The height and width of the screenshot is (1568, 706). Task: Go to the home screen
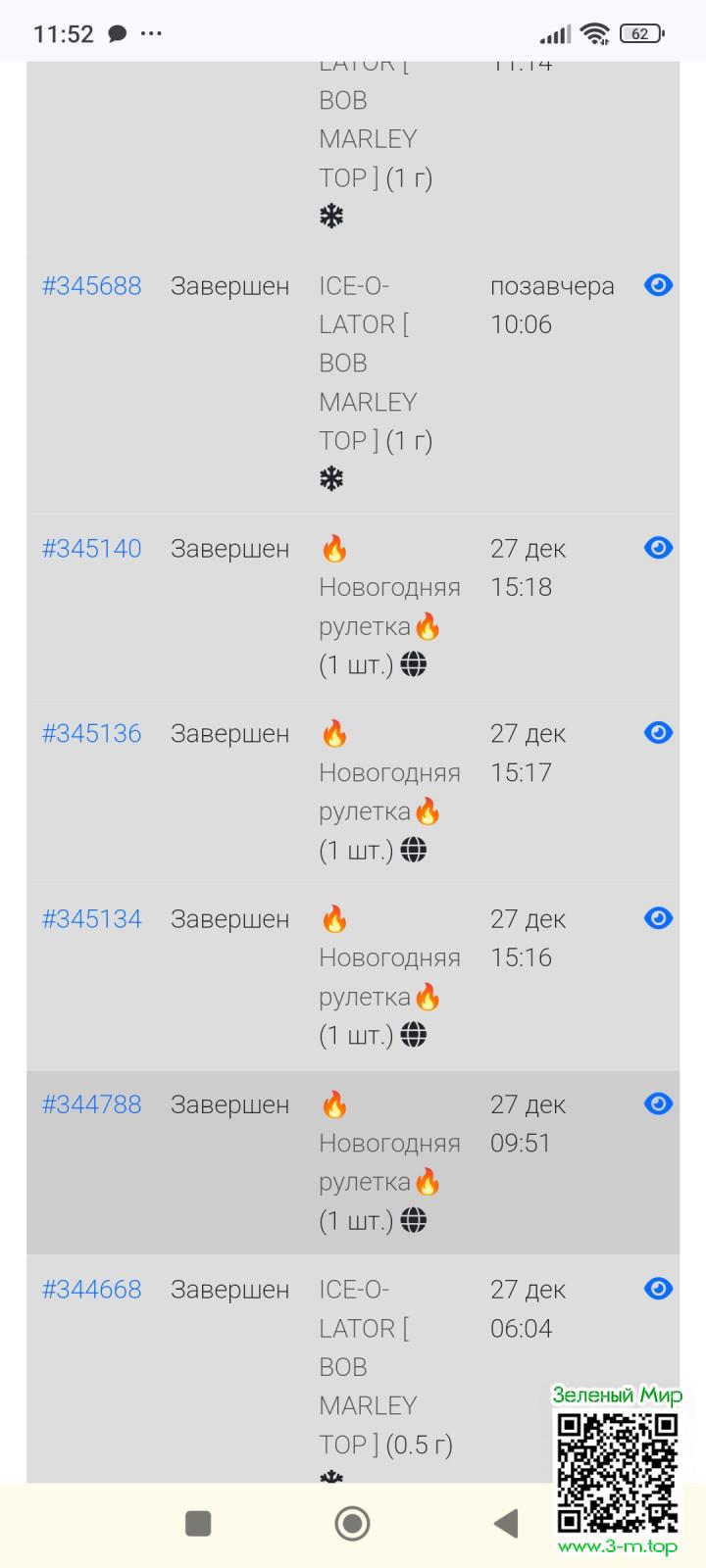(352, 1523)
